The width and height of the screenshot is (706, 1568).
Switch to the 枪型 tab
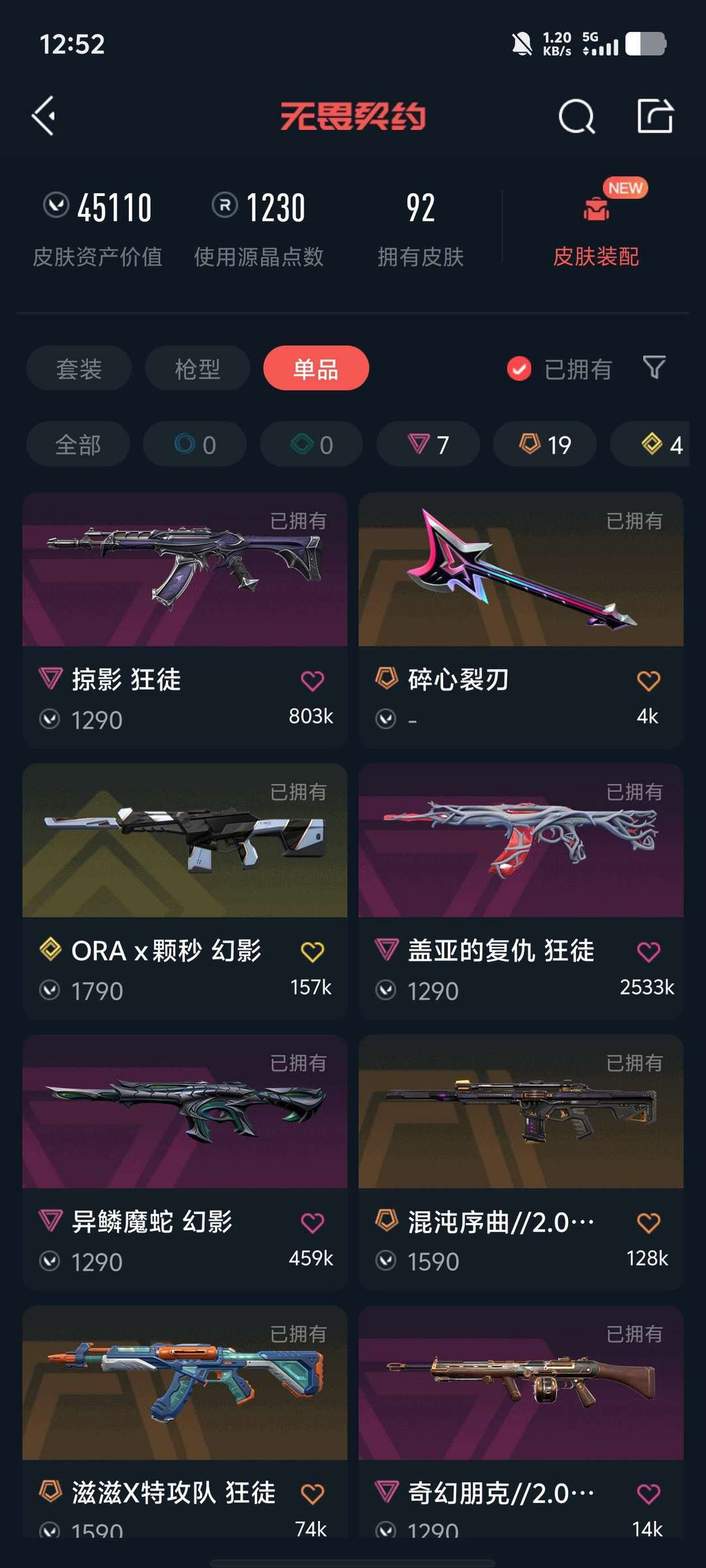point(197,368)
